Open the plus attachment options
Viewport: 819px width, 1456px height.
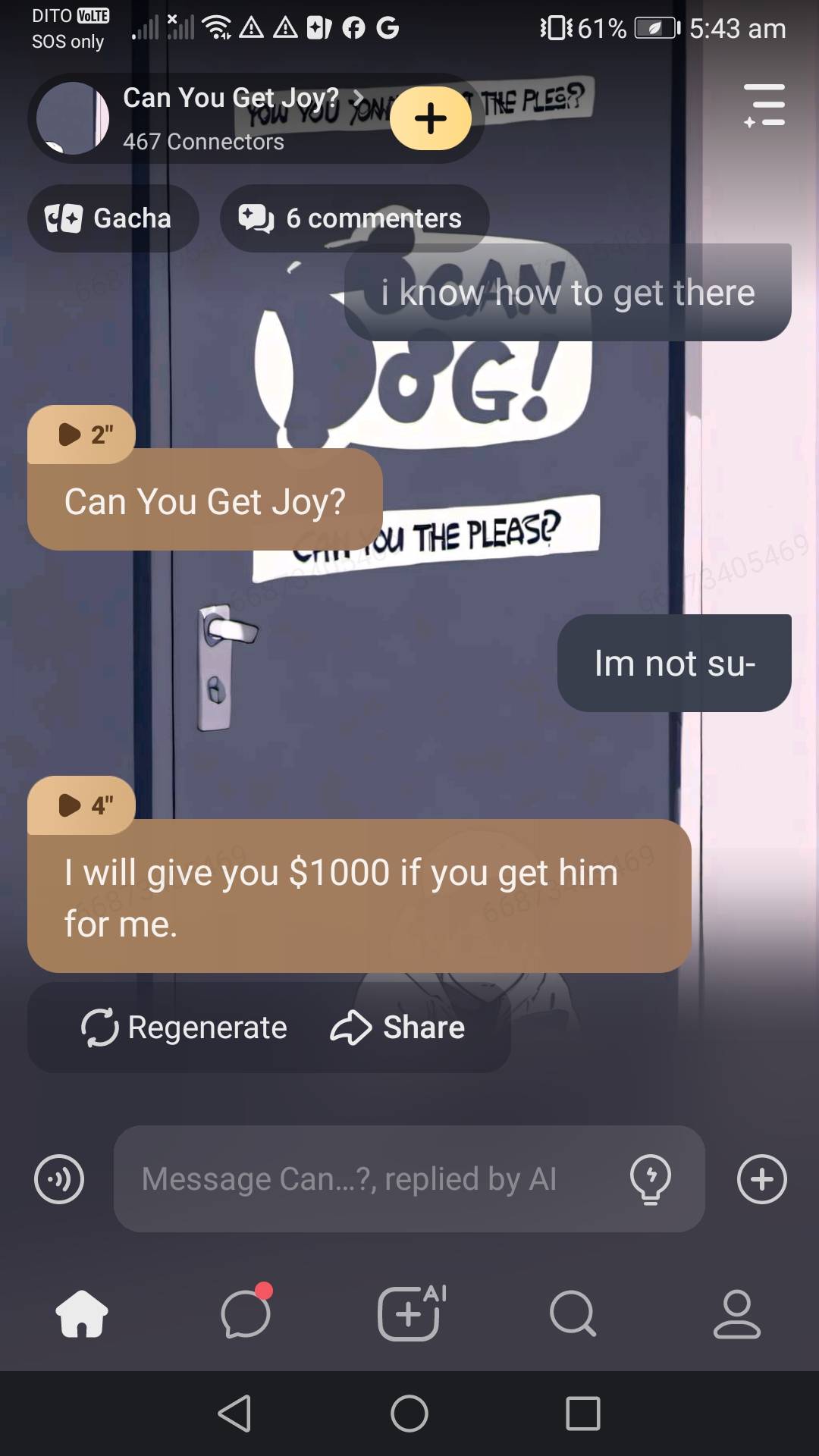[762, 1179]
